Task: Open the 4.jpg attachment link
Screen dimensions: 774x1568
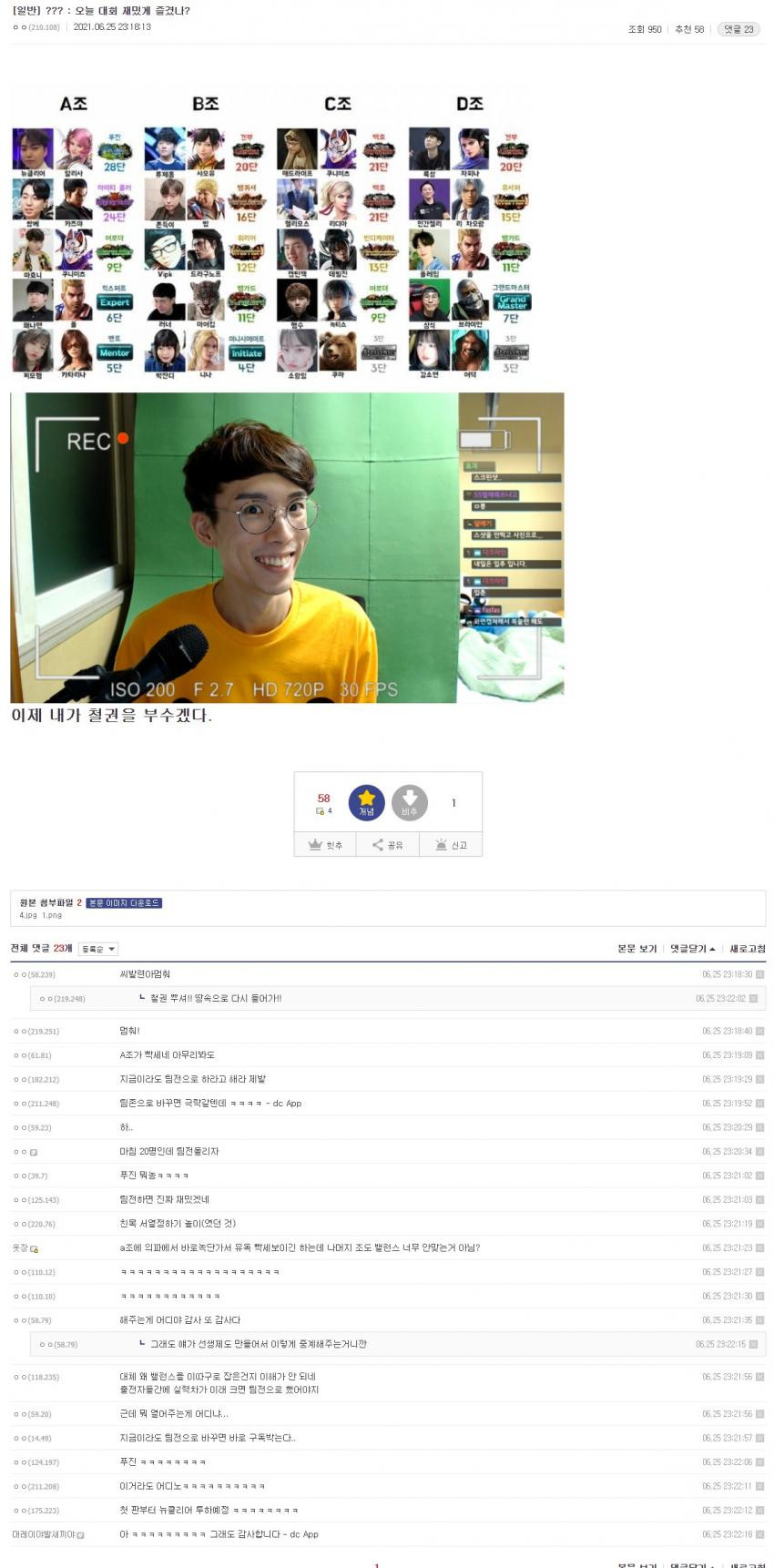Action: [28, 915]
